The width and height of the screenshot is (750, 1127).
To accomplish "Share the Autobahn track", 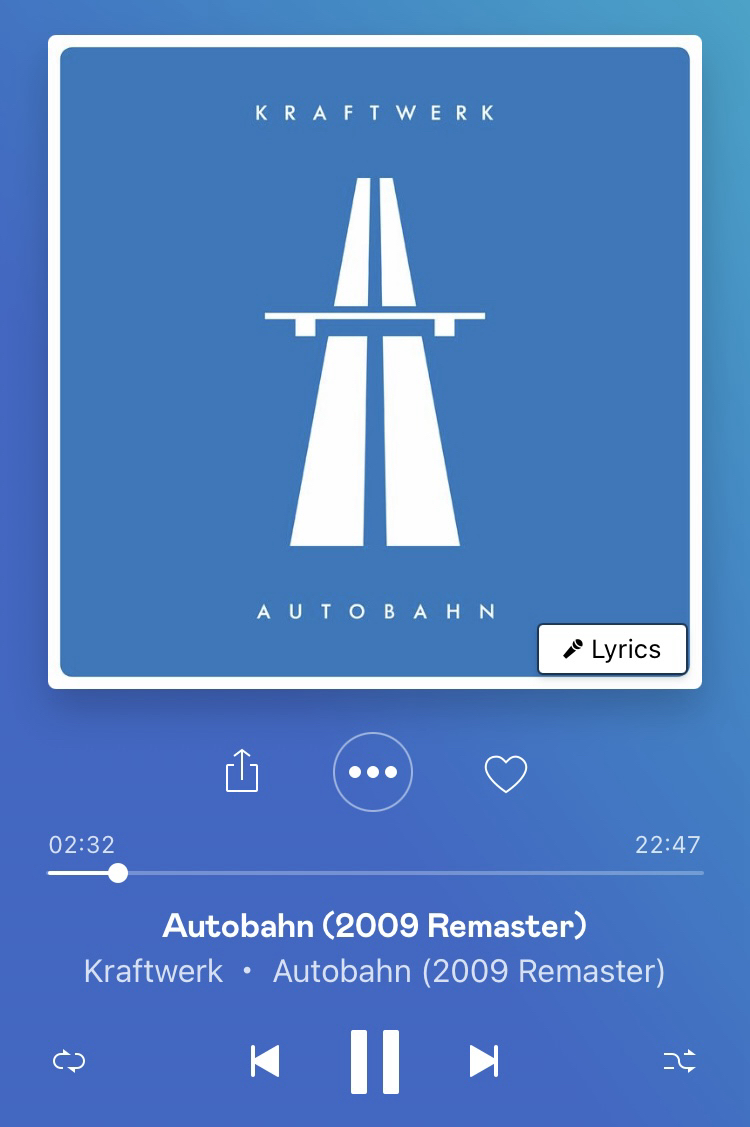I will pos(242,773).
